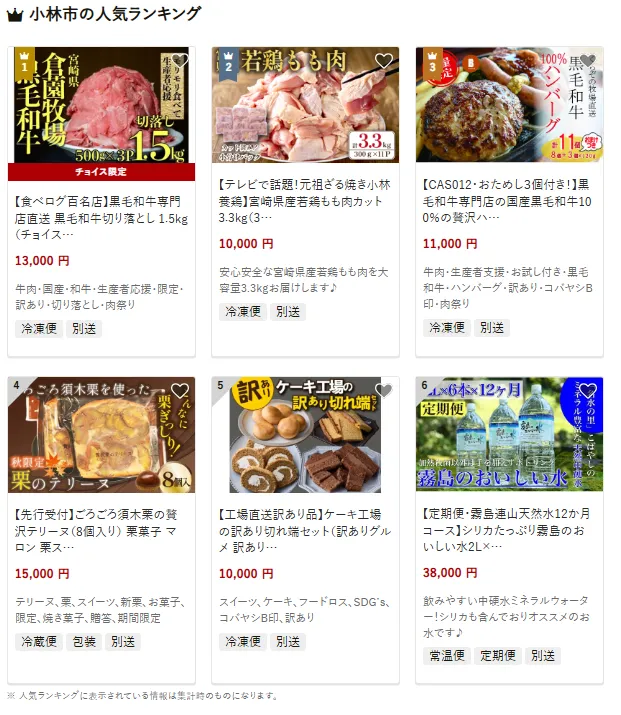Image resolution: width=621 pixels, height=715 pixels.
Task: Tap the heart on the 若鶏もも肉 item
Action: tap(384, 62)
